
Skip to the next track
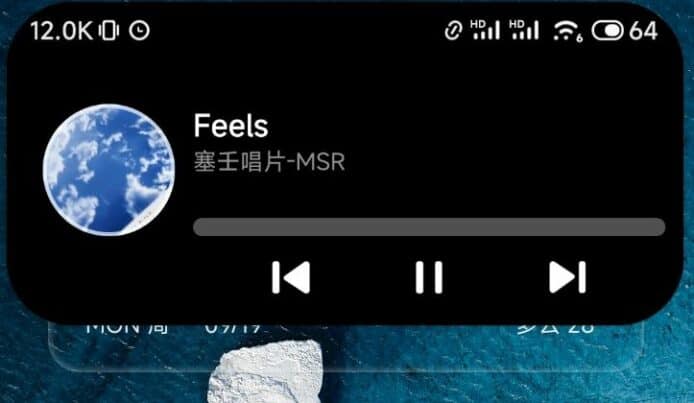pos(567,277)
